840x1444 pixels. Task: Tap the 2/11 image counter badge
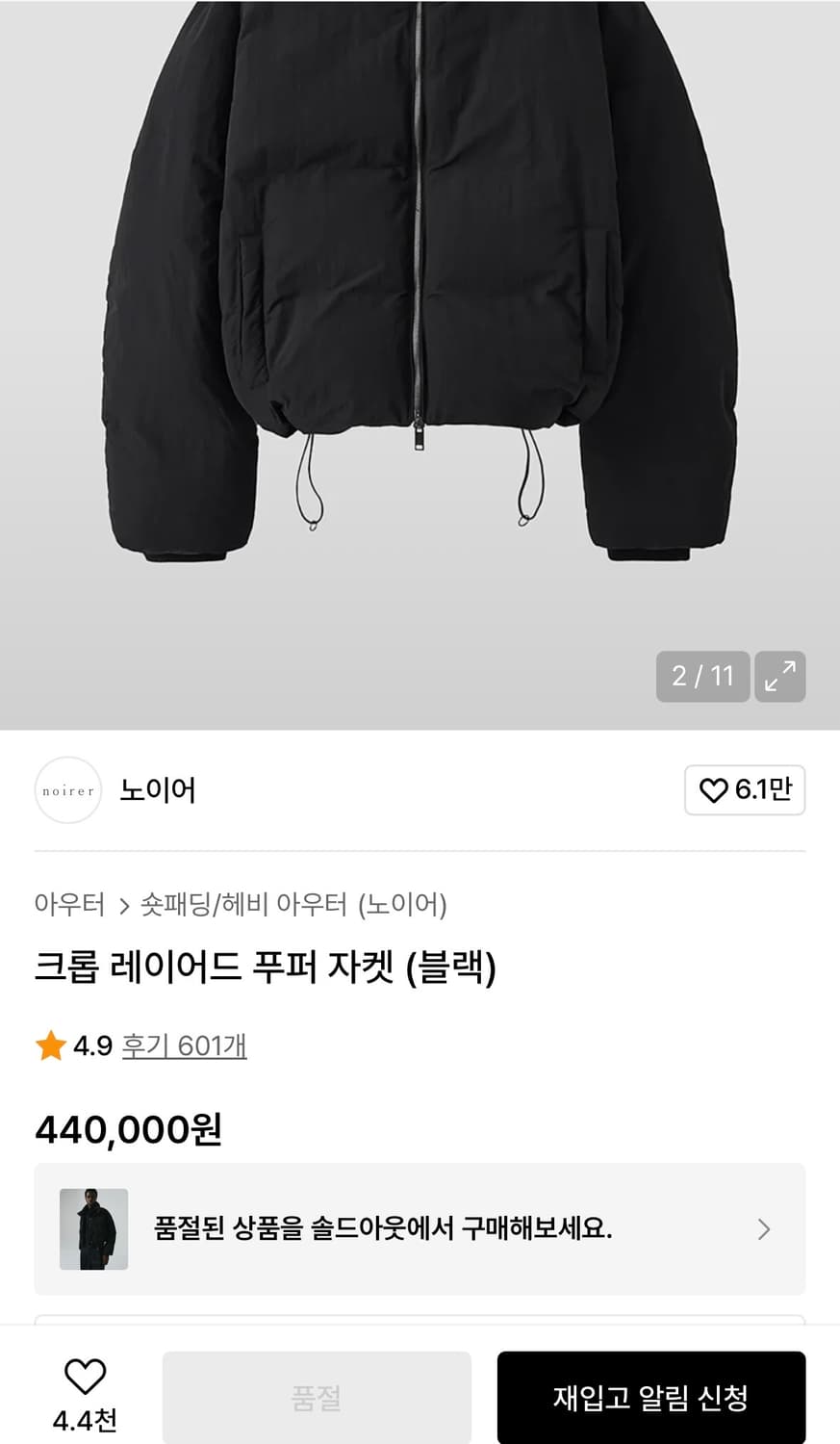(703, 677)
